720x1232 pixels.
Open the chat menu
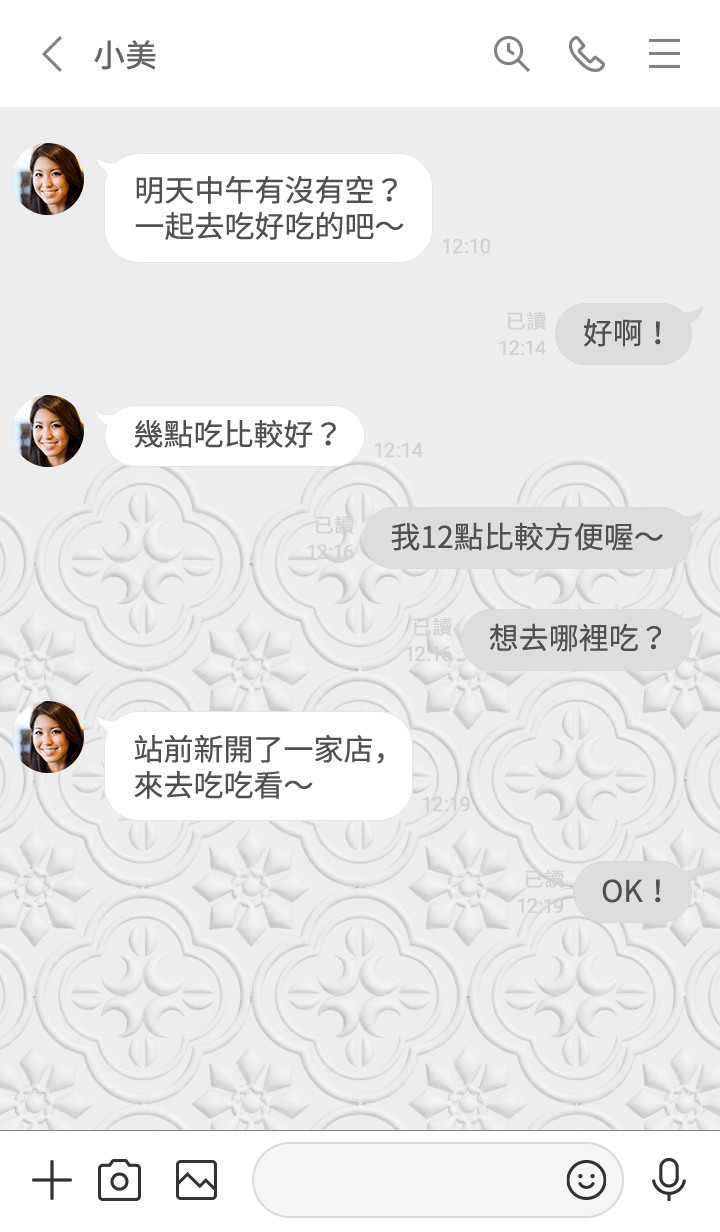click(x=664, y=54)
